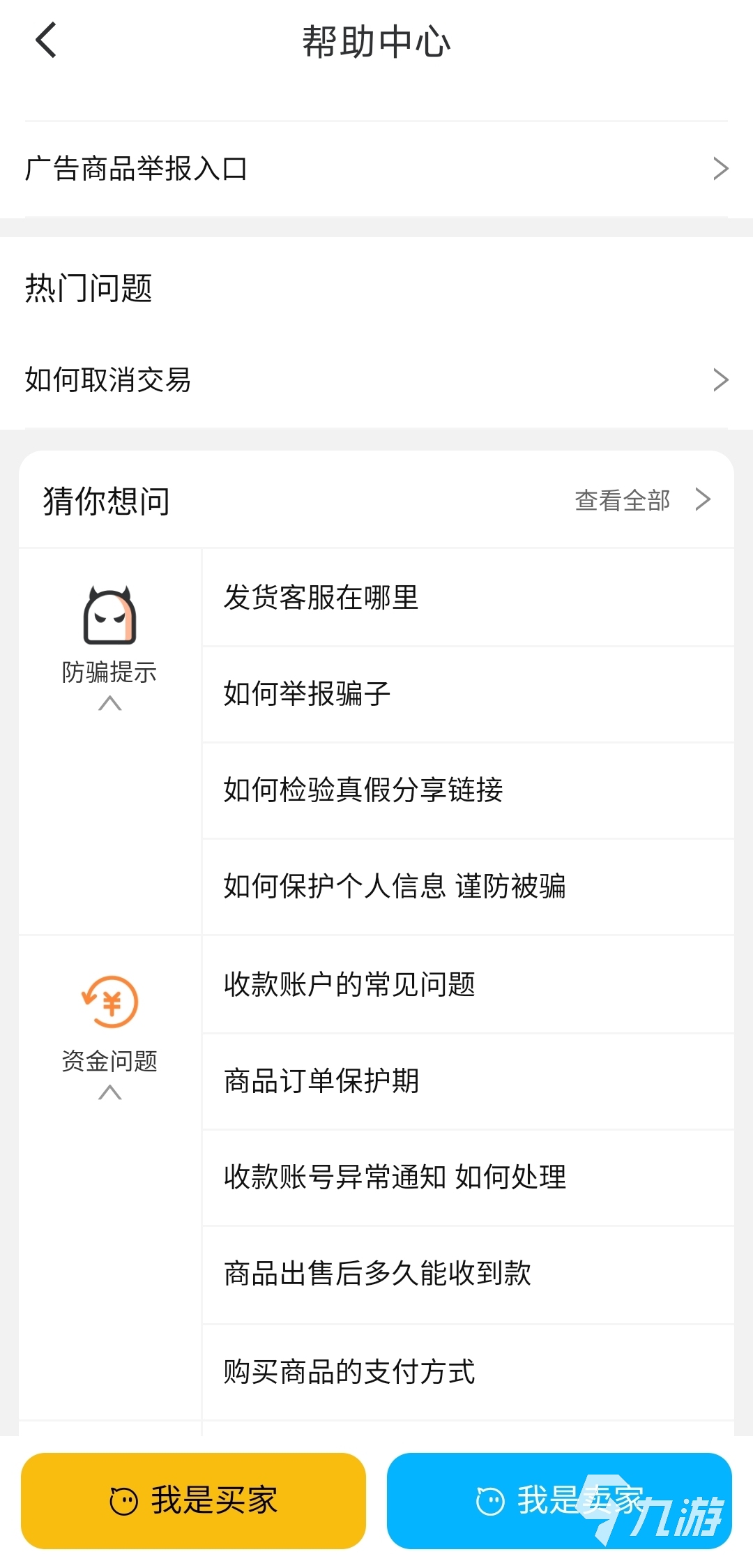Open 如何举报骗子
Viewport: 753px width, 1568px height.
pos(467,694)
